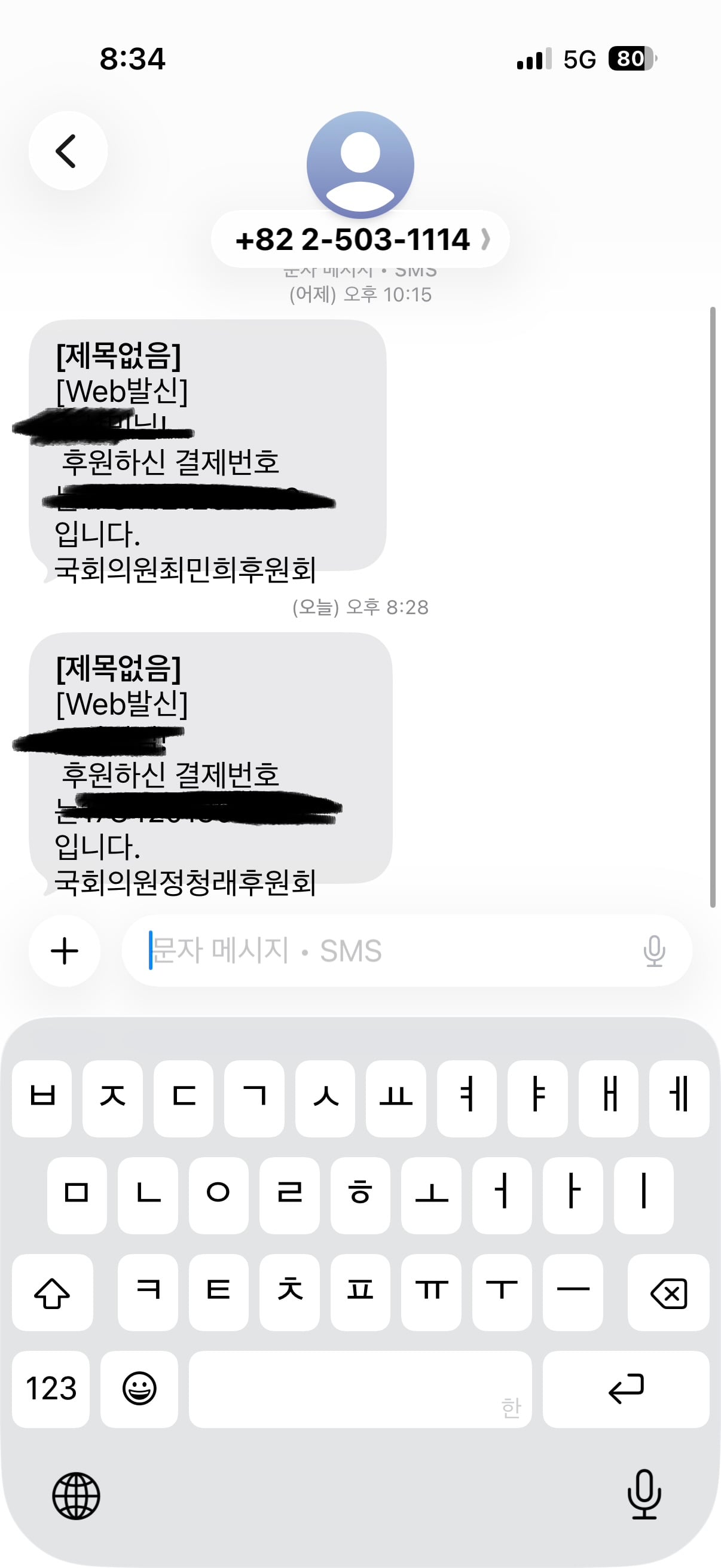
Task: Type the ㅎ key
Action: (x=360, y=1195)
